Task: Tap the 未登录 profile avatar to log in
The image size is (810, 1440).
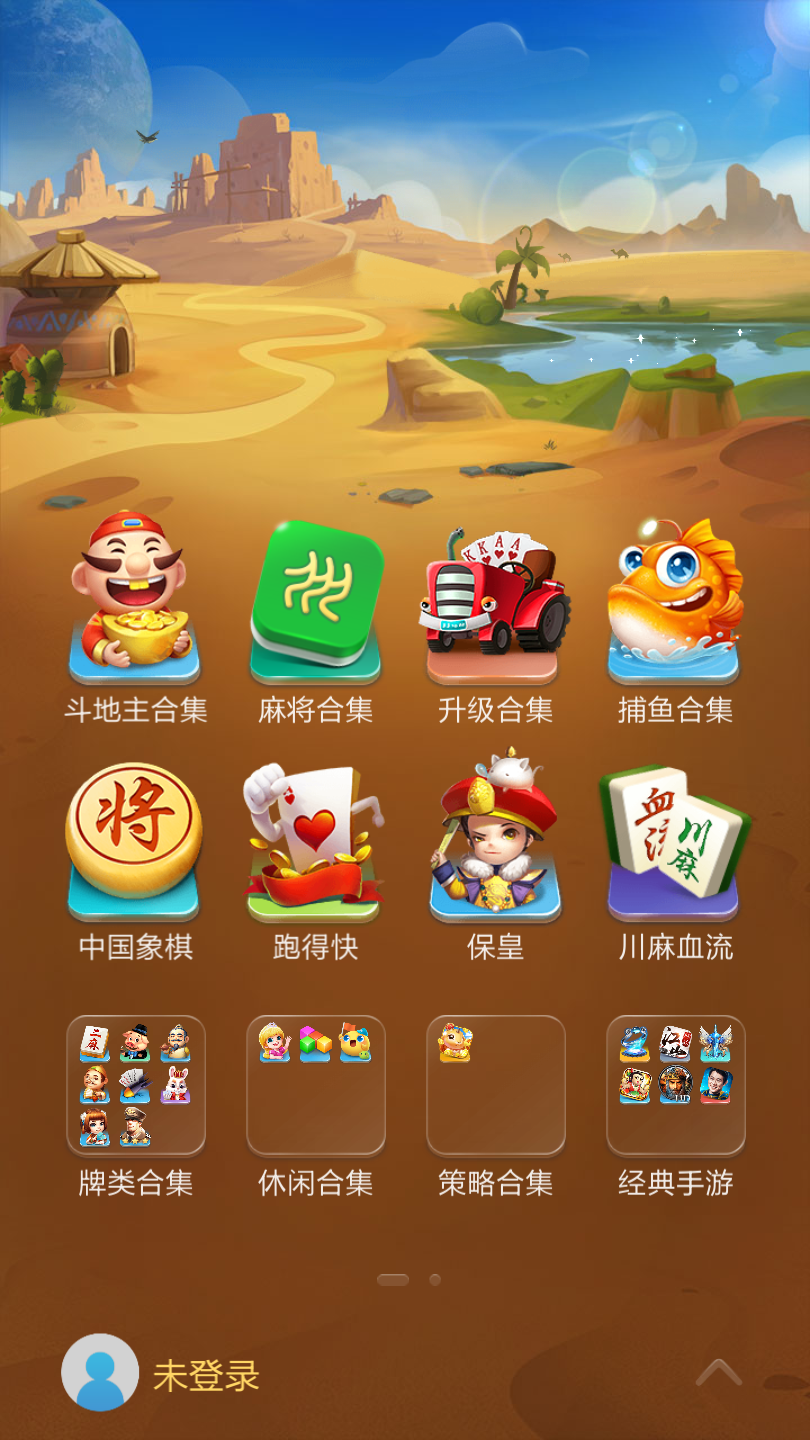Action: (x=100, y=1373)
